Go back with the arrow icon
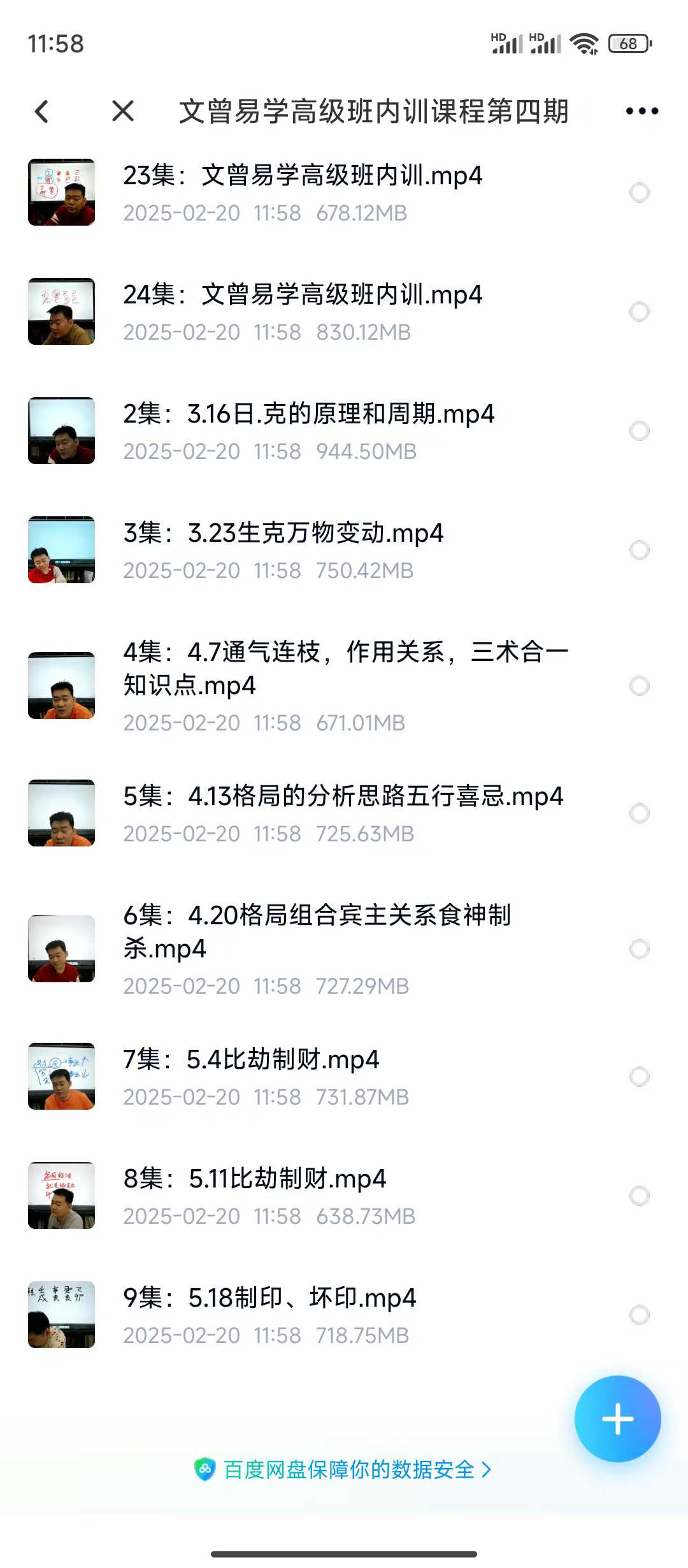Viewport: 688px width, 1568px height. coord(42,112)
